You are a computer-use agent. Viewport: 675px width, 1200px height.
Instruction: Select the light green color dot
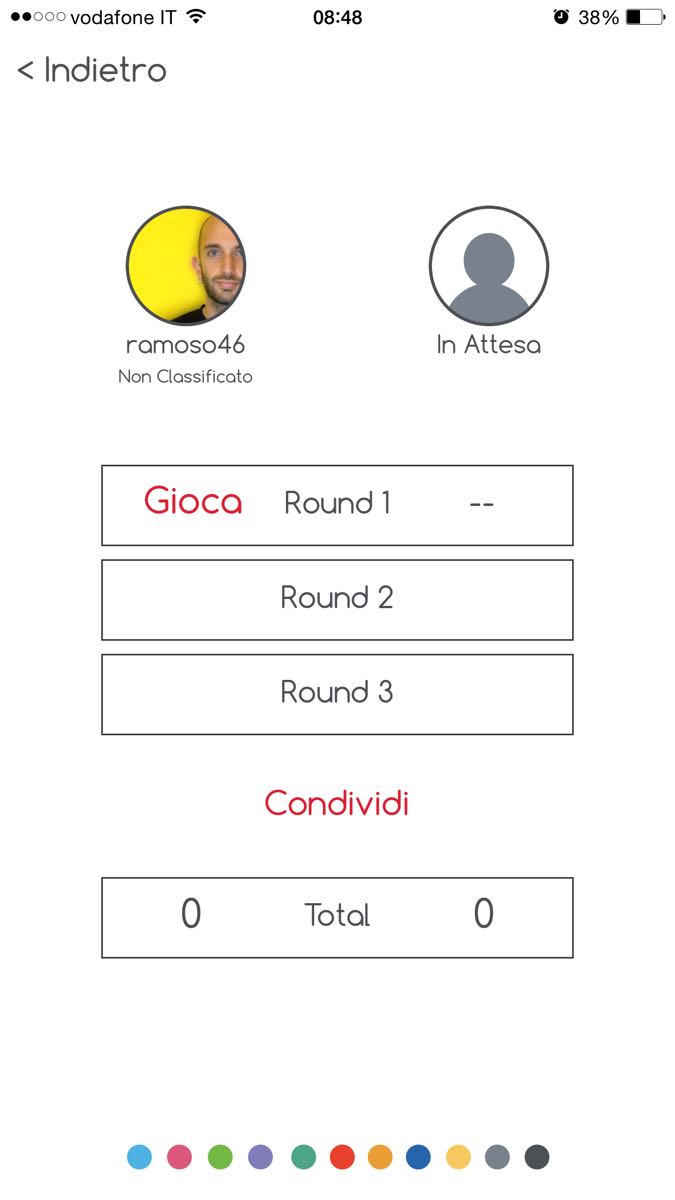[220, 1157]
